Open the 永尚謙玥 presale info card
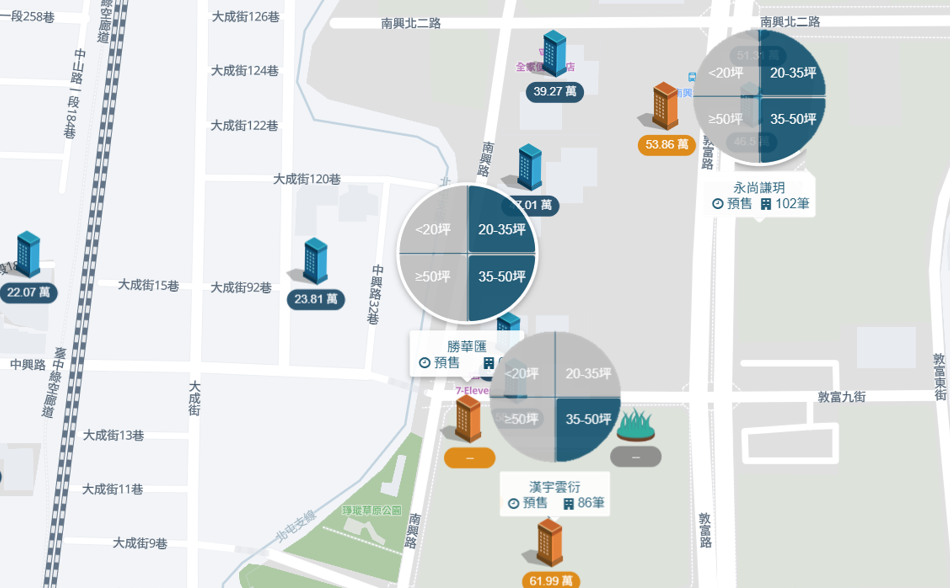950x588 pixels. pos(760,196)
